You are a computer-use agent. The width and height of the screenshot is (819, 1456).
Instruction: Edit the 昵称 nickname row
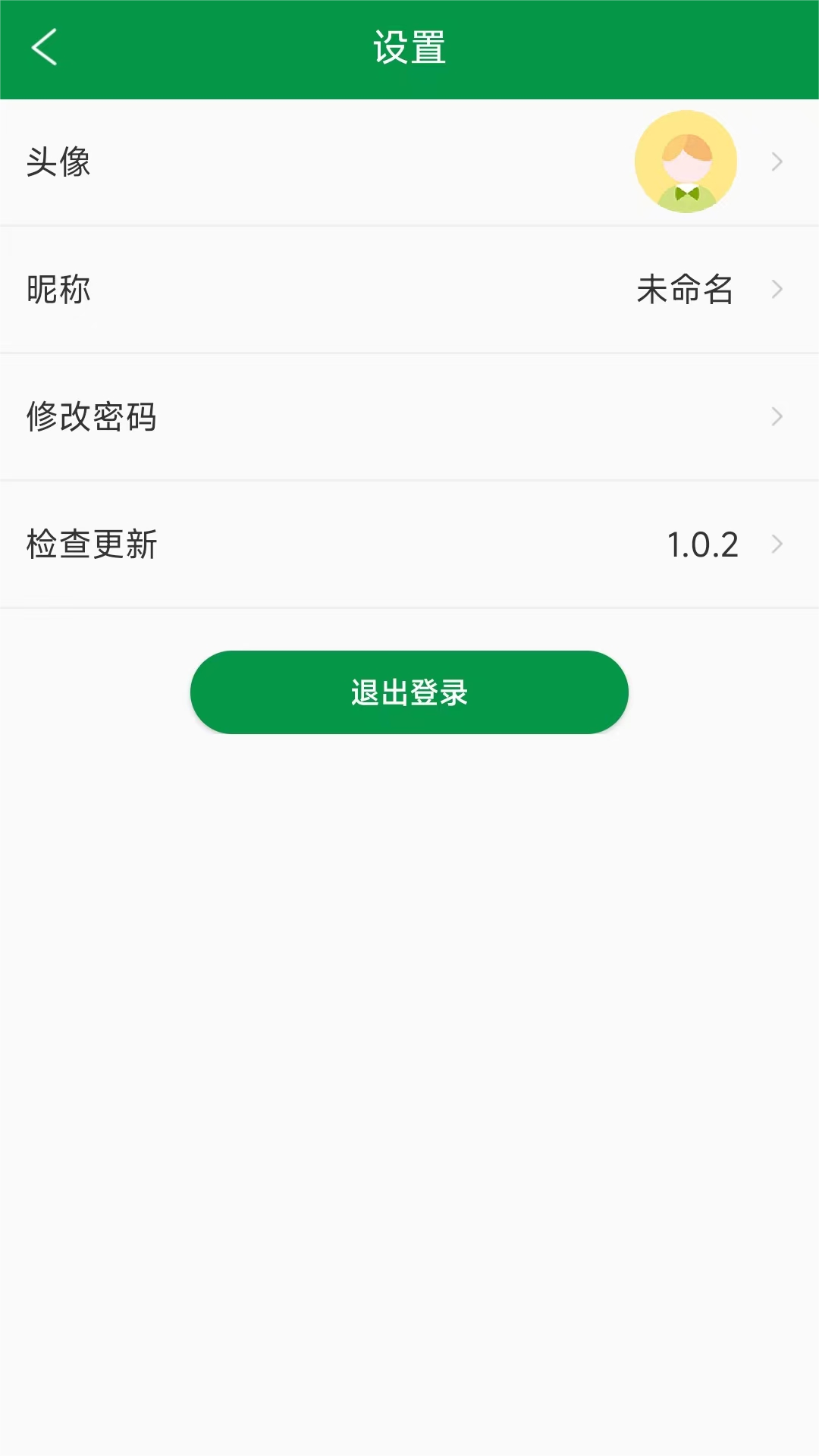tap(409, 289)
